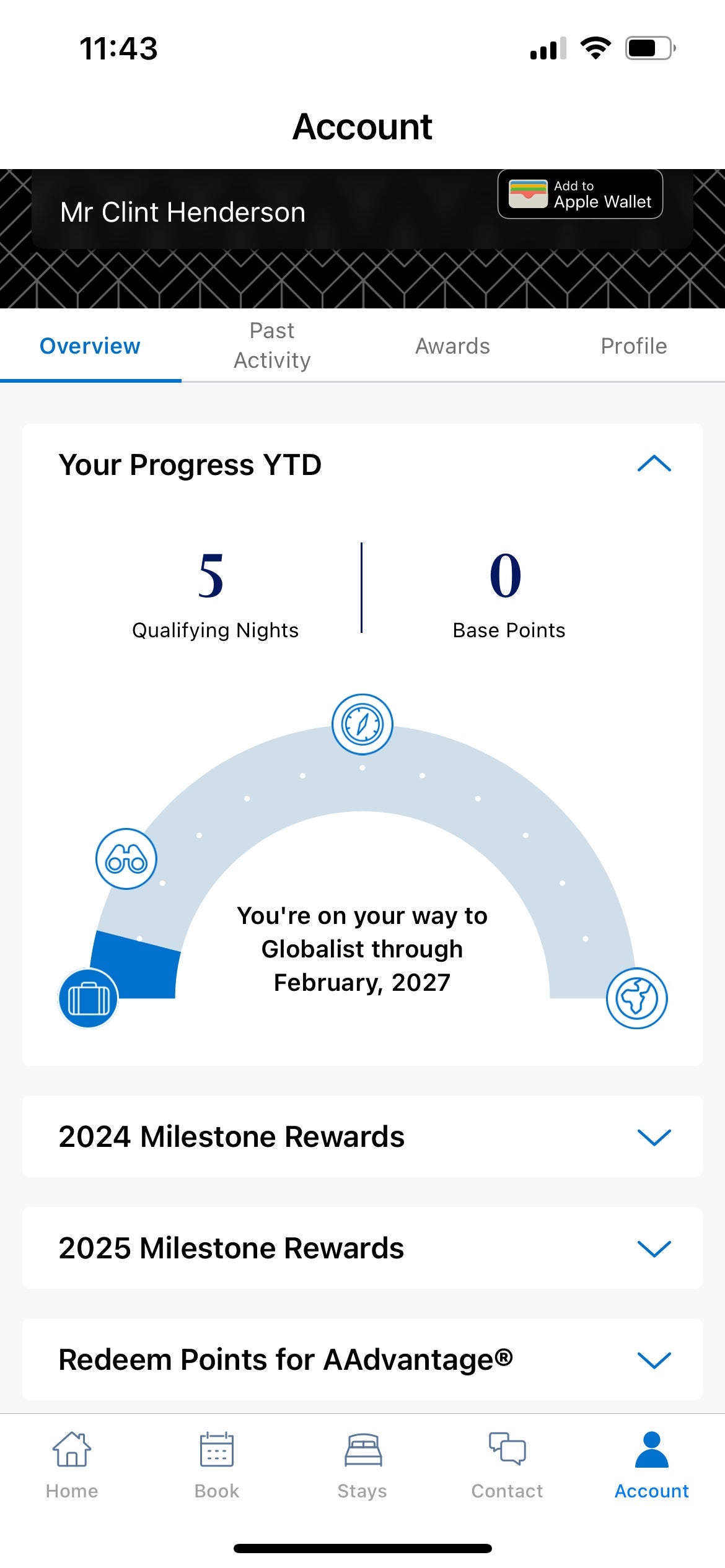Select the Profile tab
Screen dimensions: 725x1568
[x=633, y=346]
